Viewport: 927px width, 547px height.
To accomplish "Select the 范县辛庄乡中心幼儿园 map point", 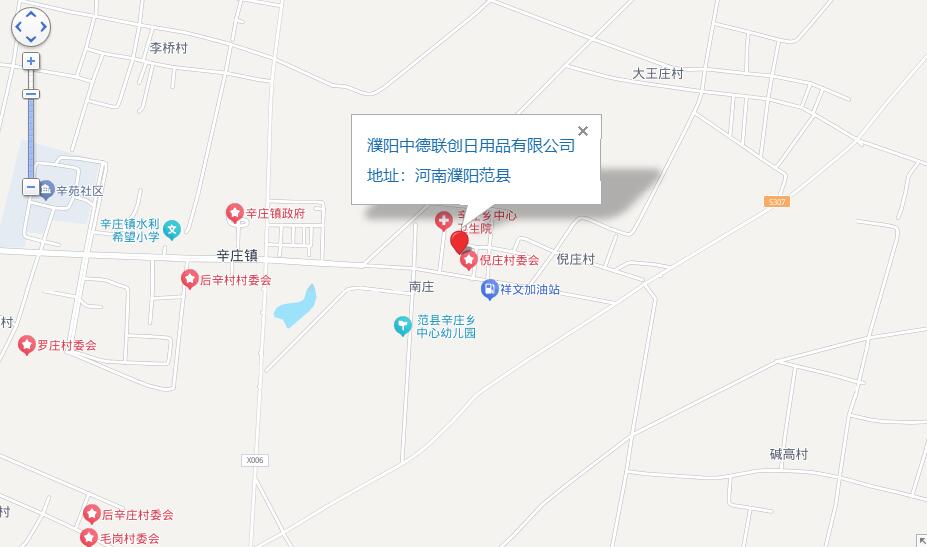I will (x=402, y=326).
